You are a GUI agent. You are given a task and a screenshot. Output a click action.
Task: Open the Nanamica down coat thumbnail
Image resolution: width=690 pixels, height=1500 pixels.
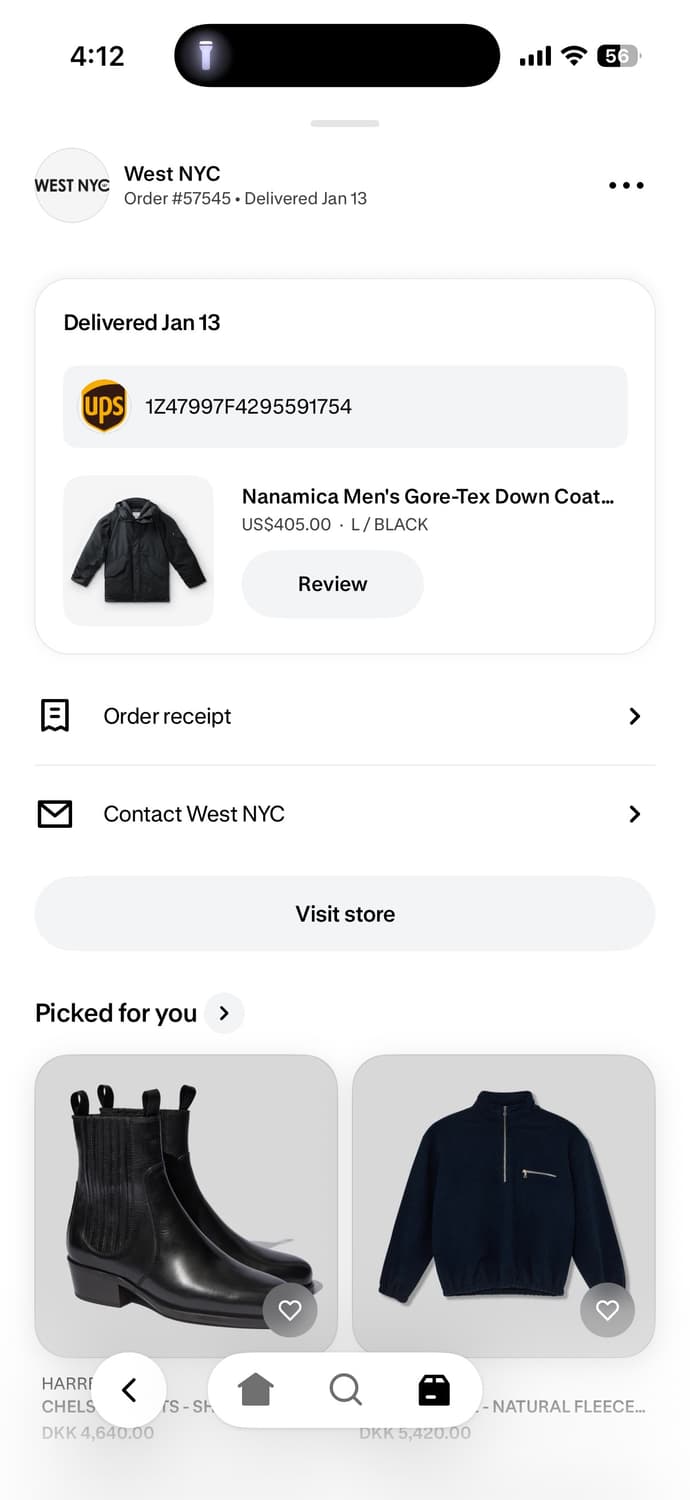click(138, 551)
